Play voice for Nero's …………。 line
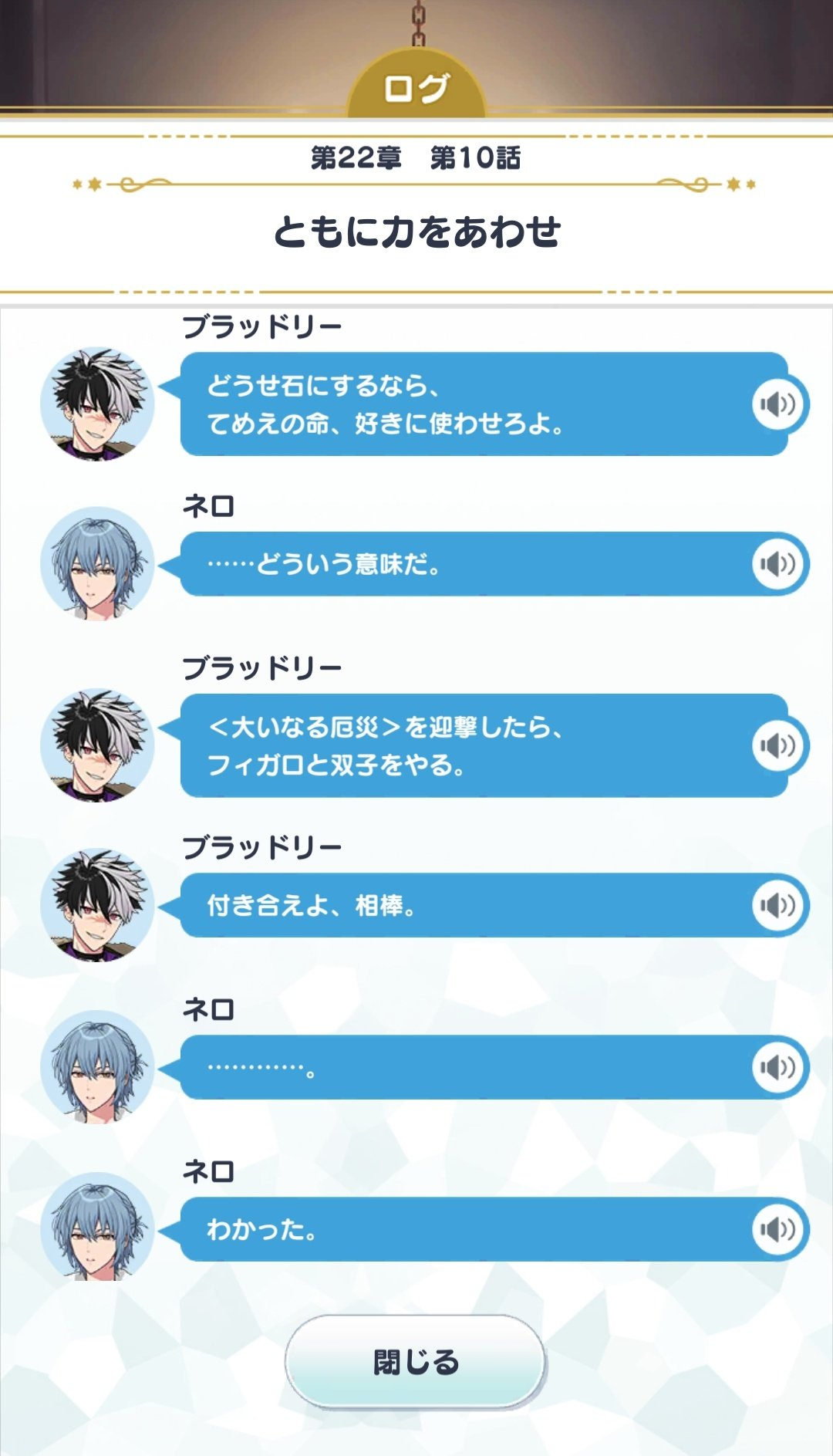Viewport: 833px width, 1456px height. [x=778, y=1067]
